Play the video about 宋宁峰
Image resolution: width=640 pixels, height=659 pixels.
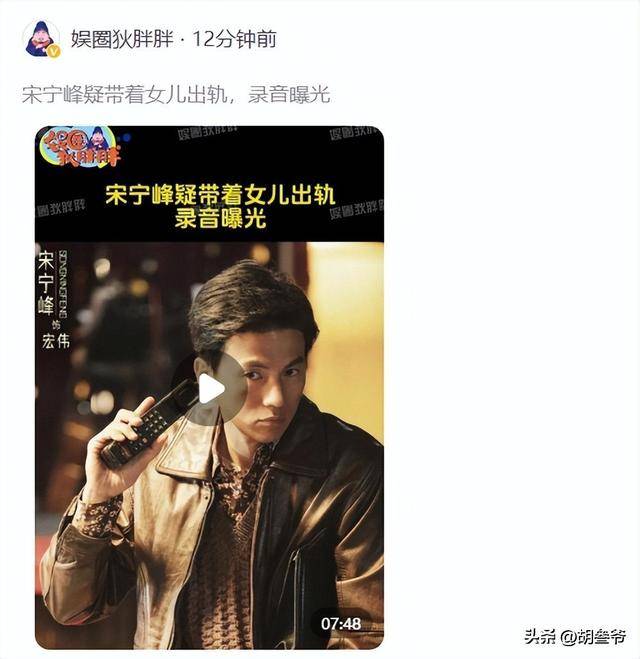(x=209, y=388)
